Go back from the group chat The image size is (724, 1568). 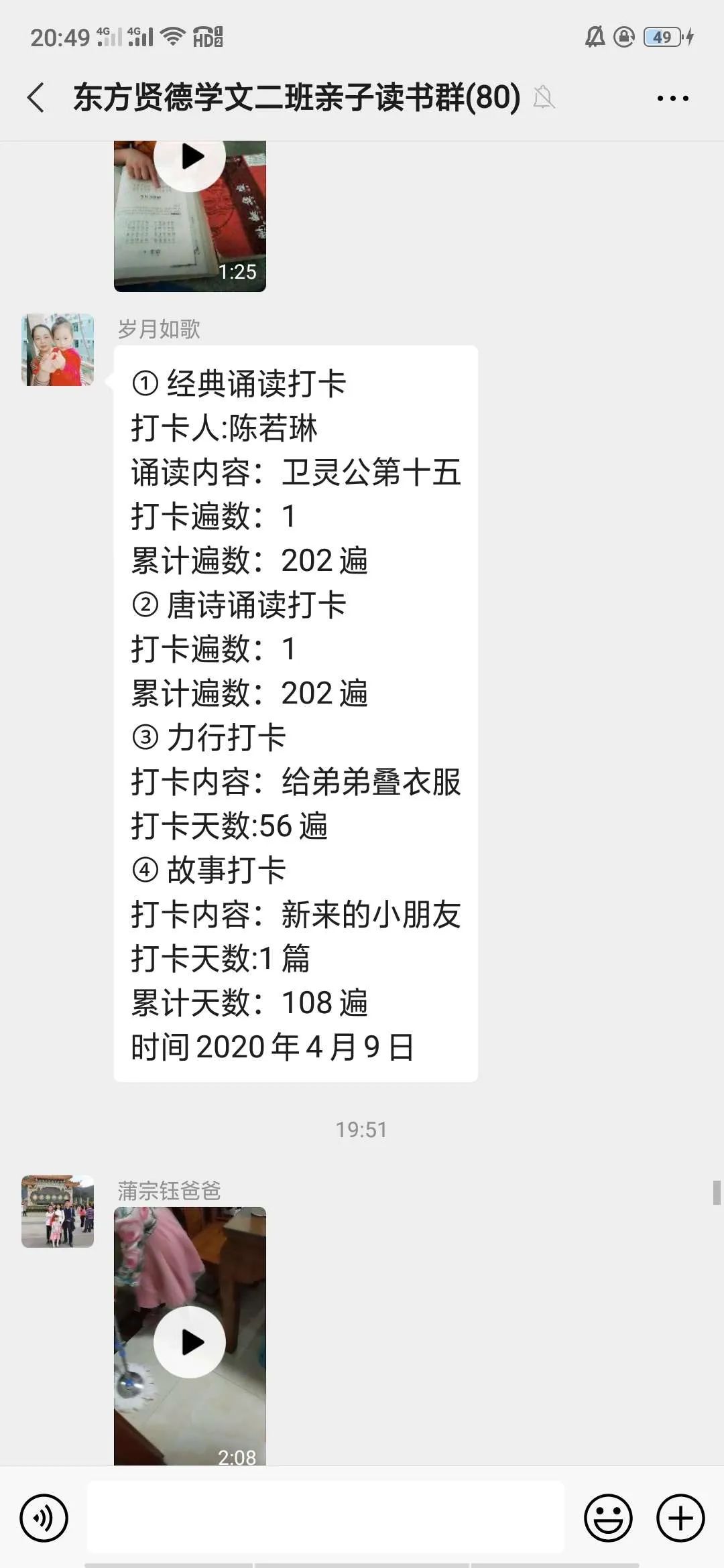(37, 98)
